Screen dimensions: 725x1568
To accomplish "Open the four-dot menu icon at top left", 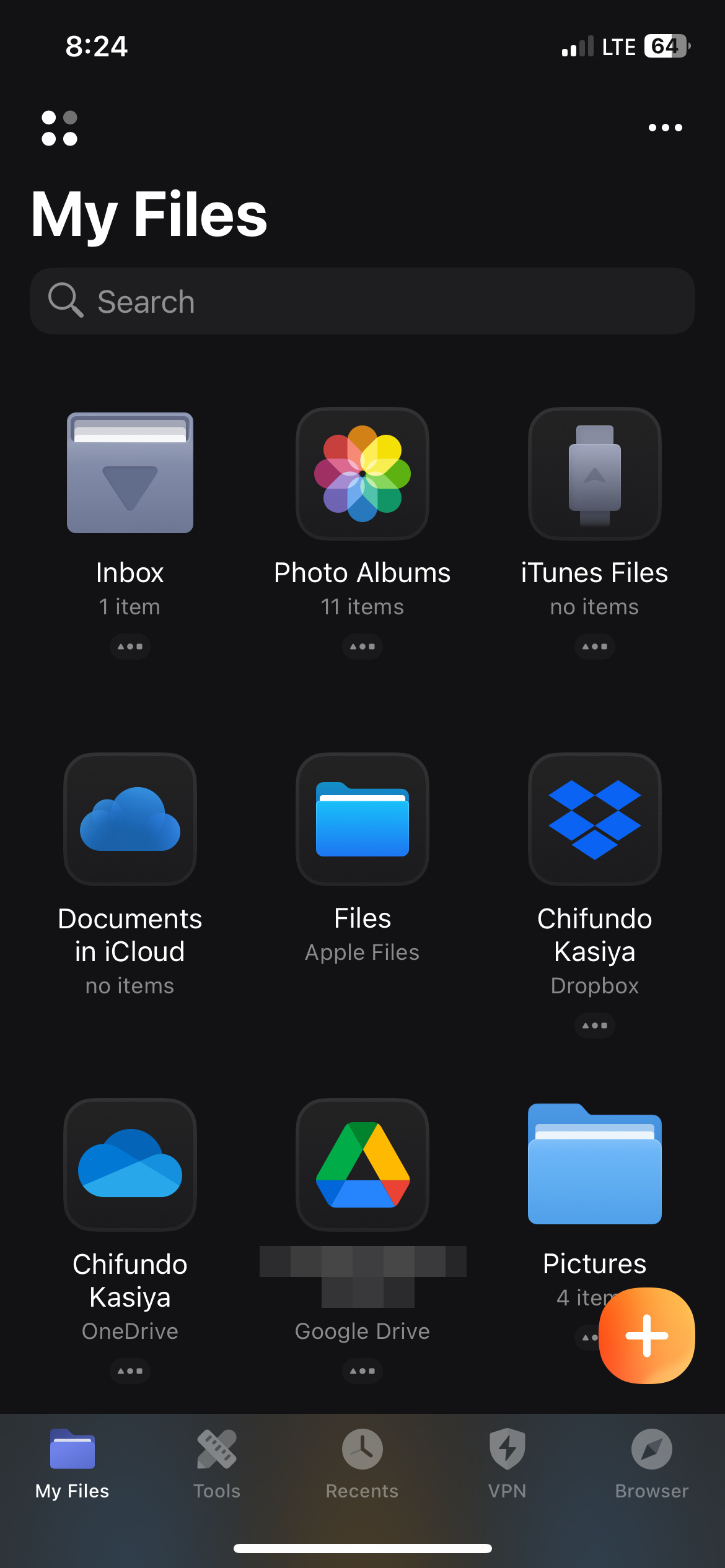I will click(59, 128).
